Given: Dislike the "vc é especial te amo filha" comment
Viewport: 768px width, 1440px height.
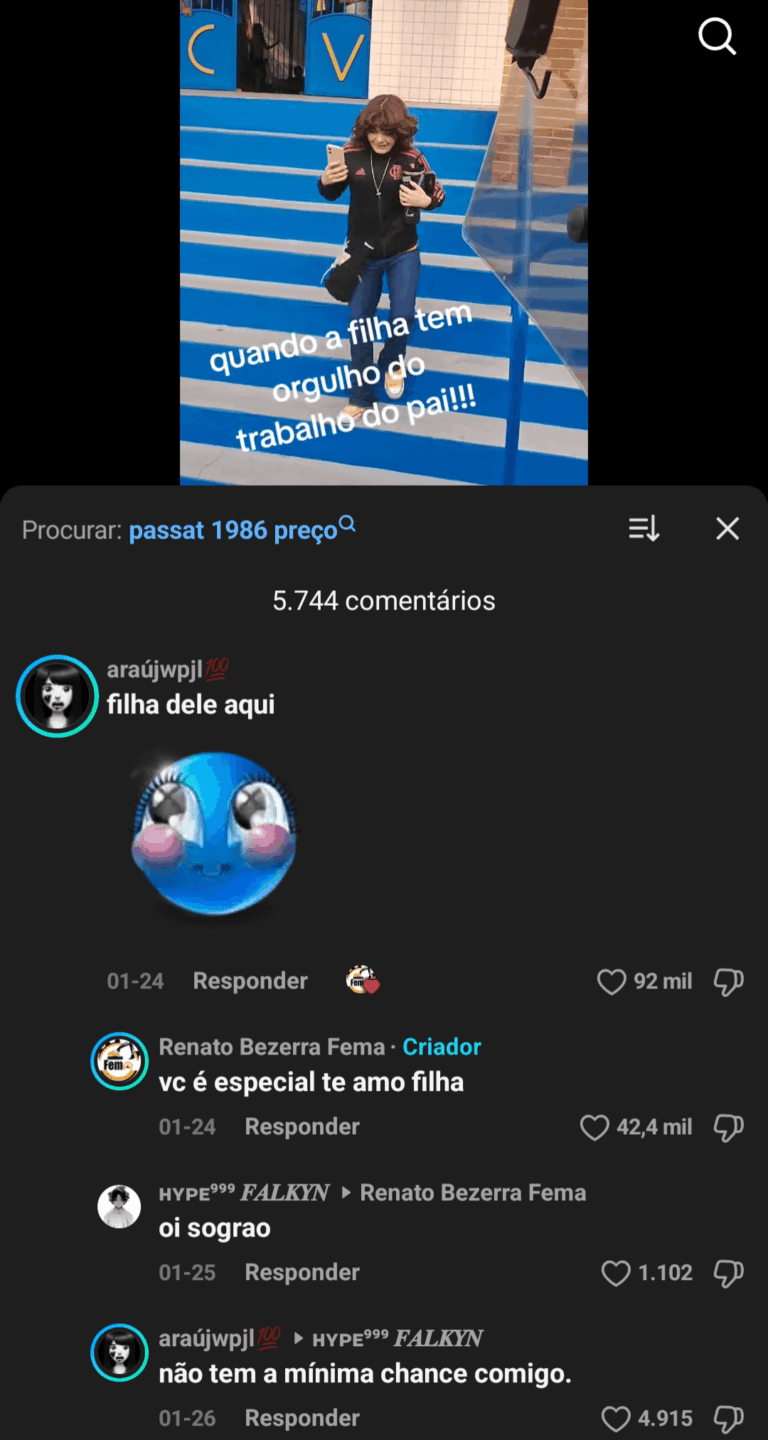Looking at the screenshot, I should (x=728, y=1128).
